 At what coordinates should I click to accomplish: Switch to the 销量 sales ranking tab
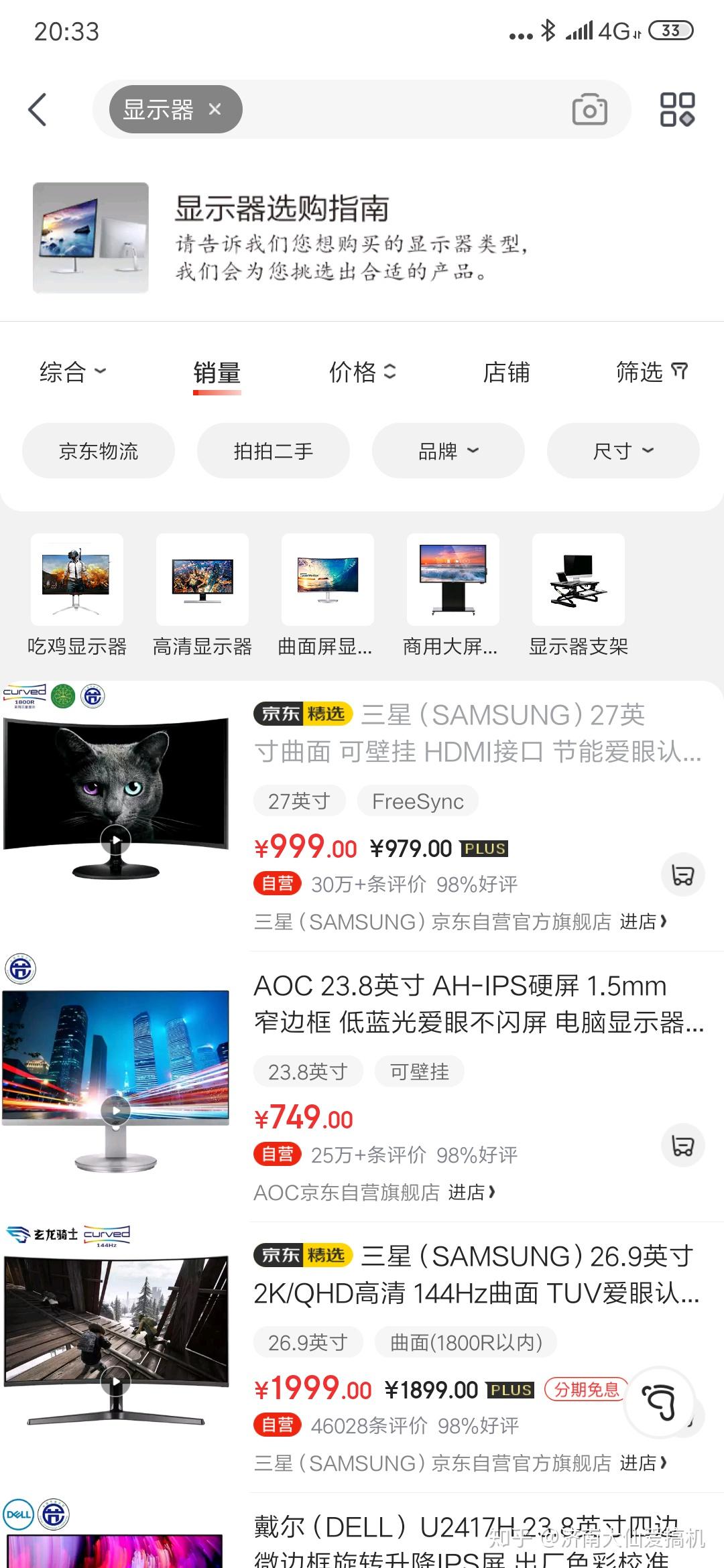click(x=217, y=373)
